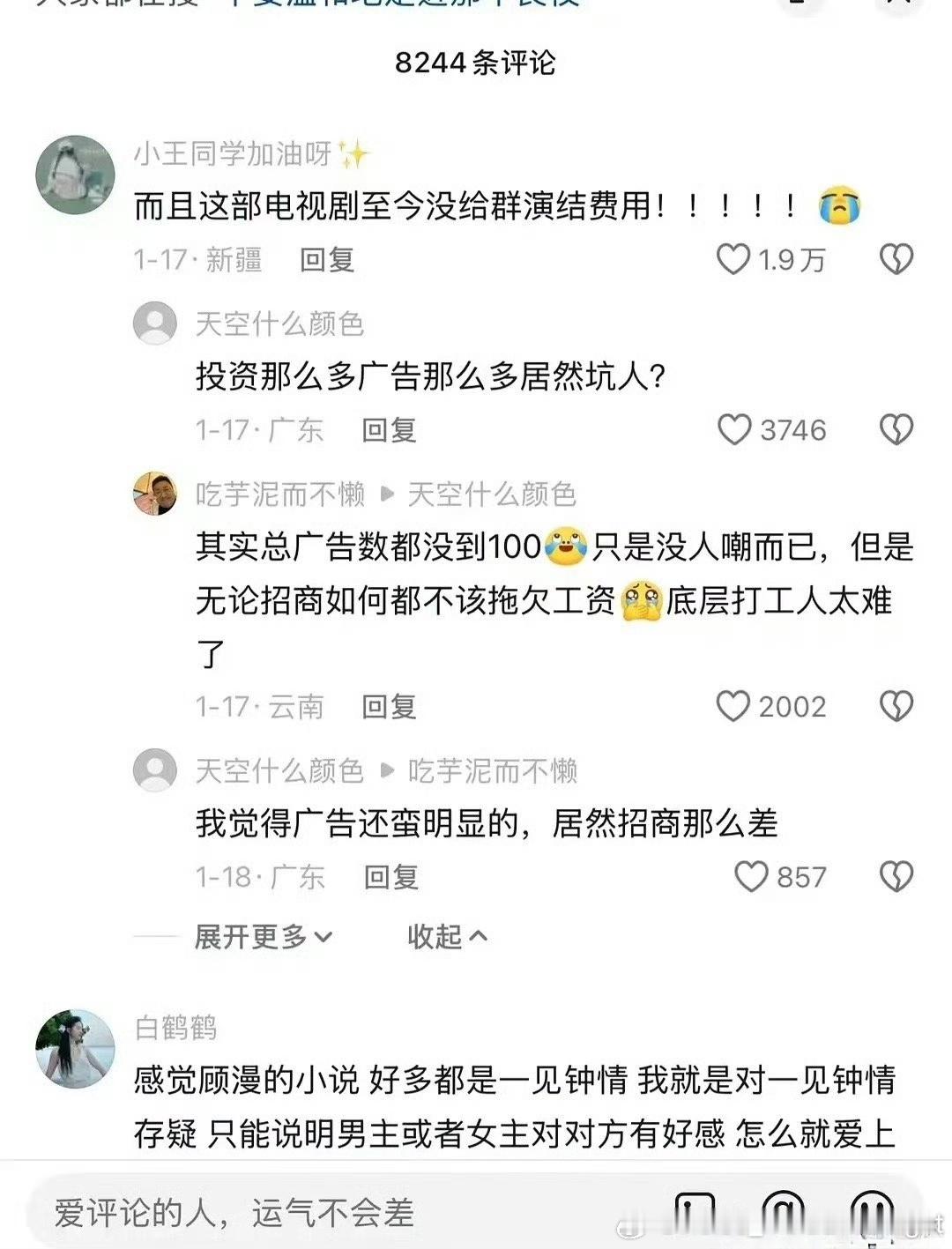Click the dislike icon on 吃芋泥而不懒's reply
This screenshot has width=952, height=1249.
pos(896,705)
